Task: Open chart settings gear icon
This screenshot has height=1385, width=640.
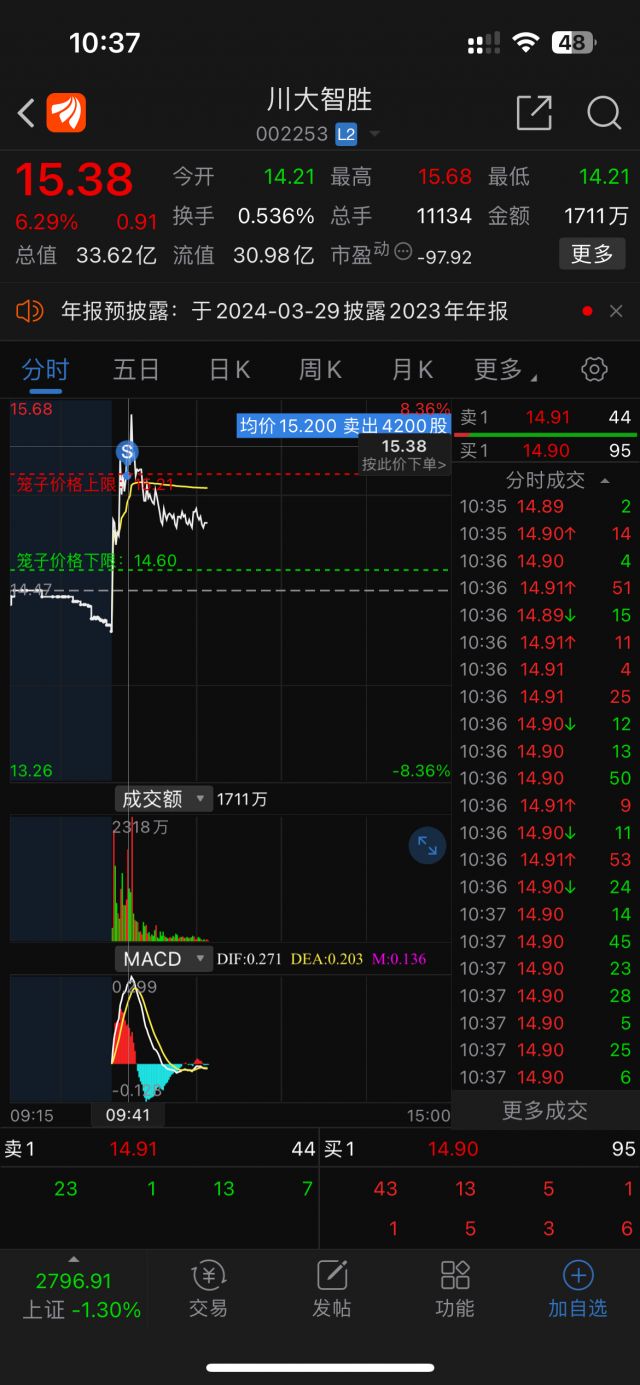Action: click(594, 369)
